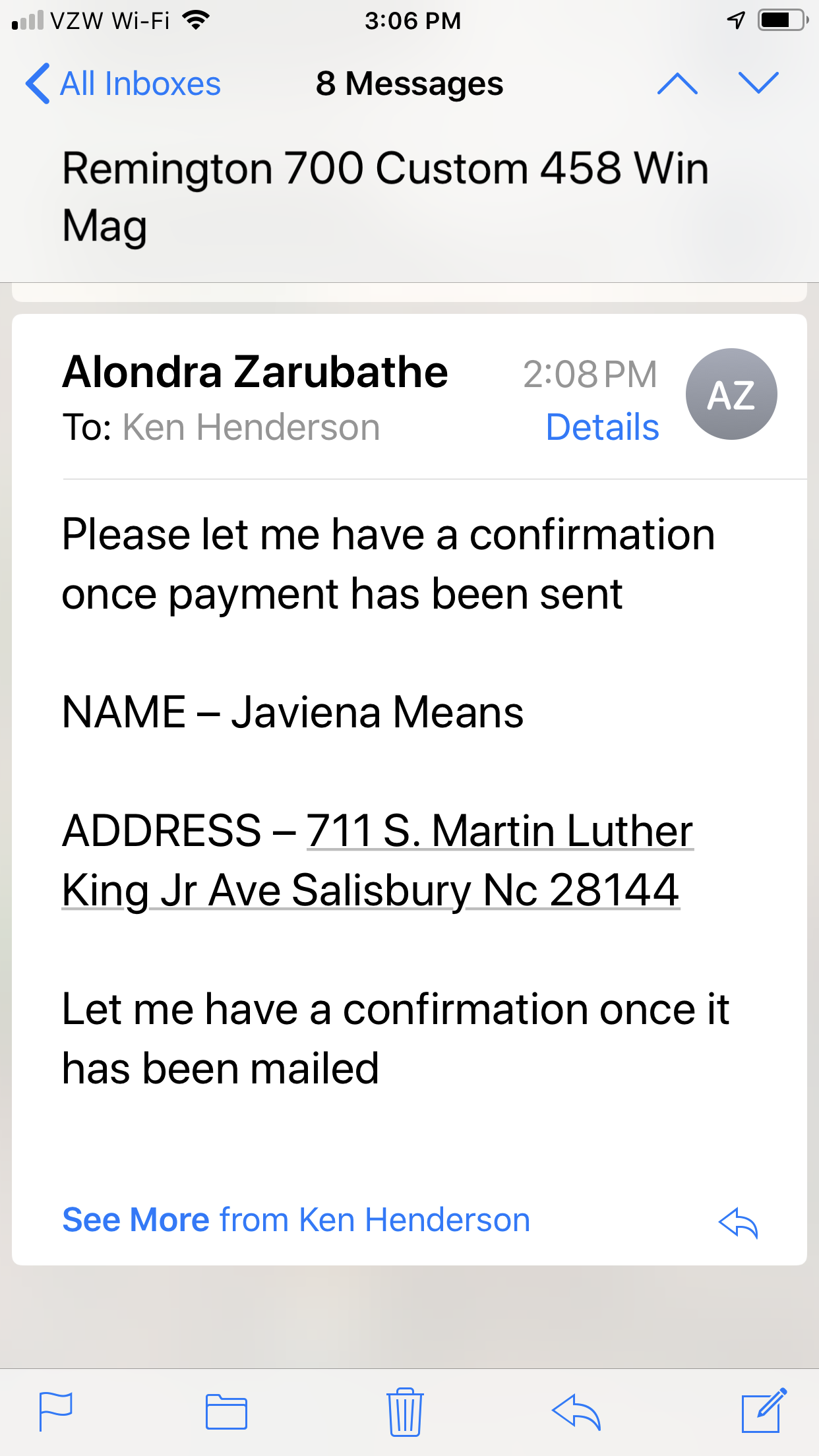Go back to All Inboxes
819x1456 pixels.
[123, 84]
